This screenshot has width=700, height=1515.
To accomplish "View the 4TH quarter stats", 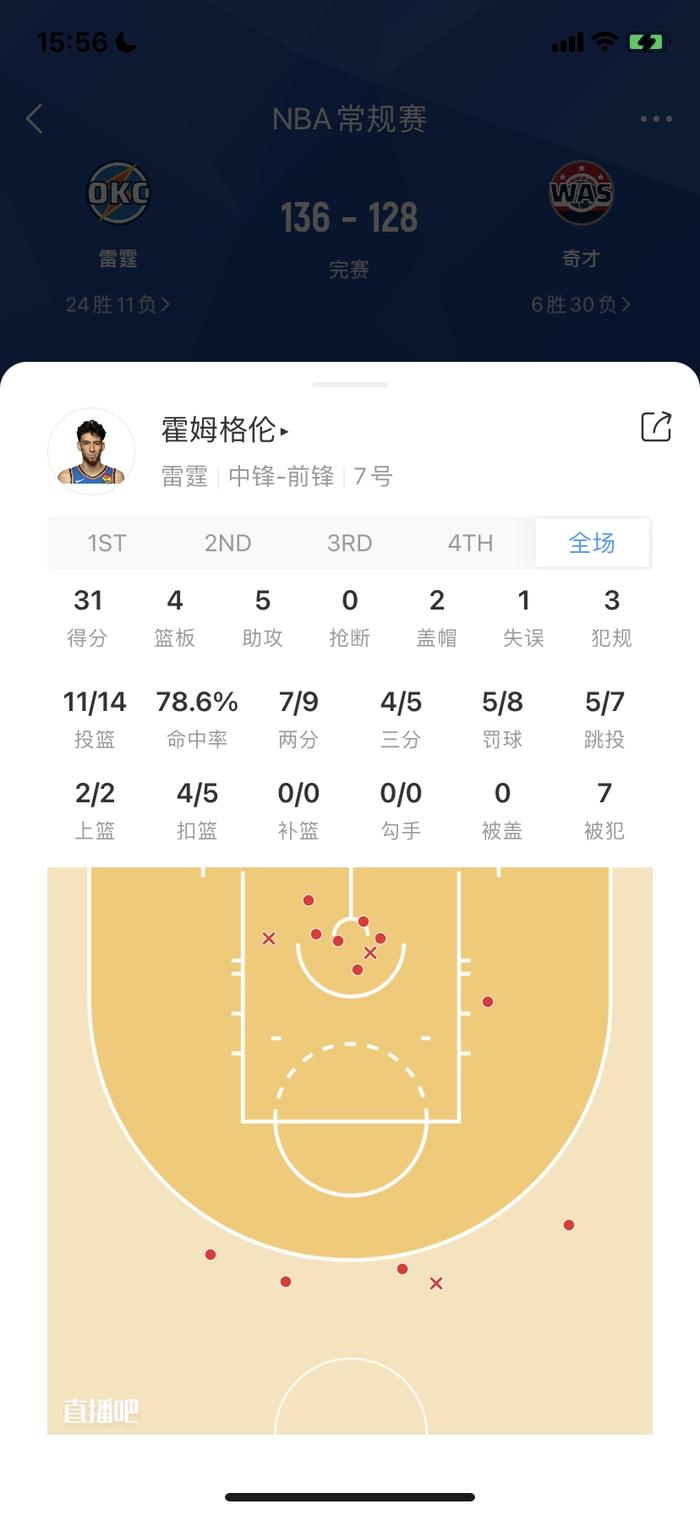I will [471, 543].
